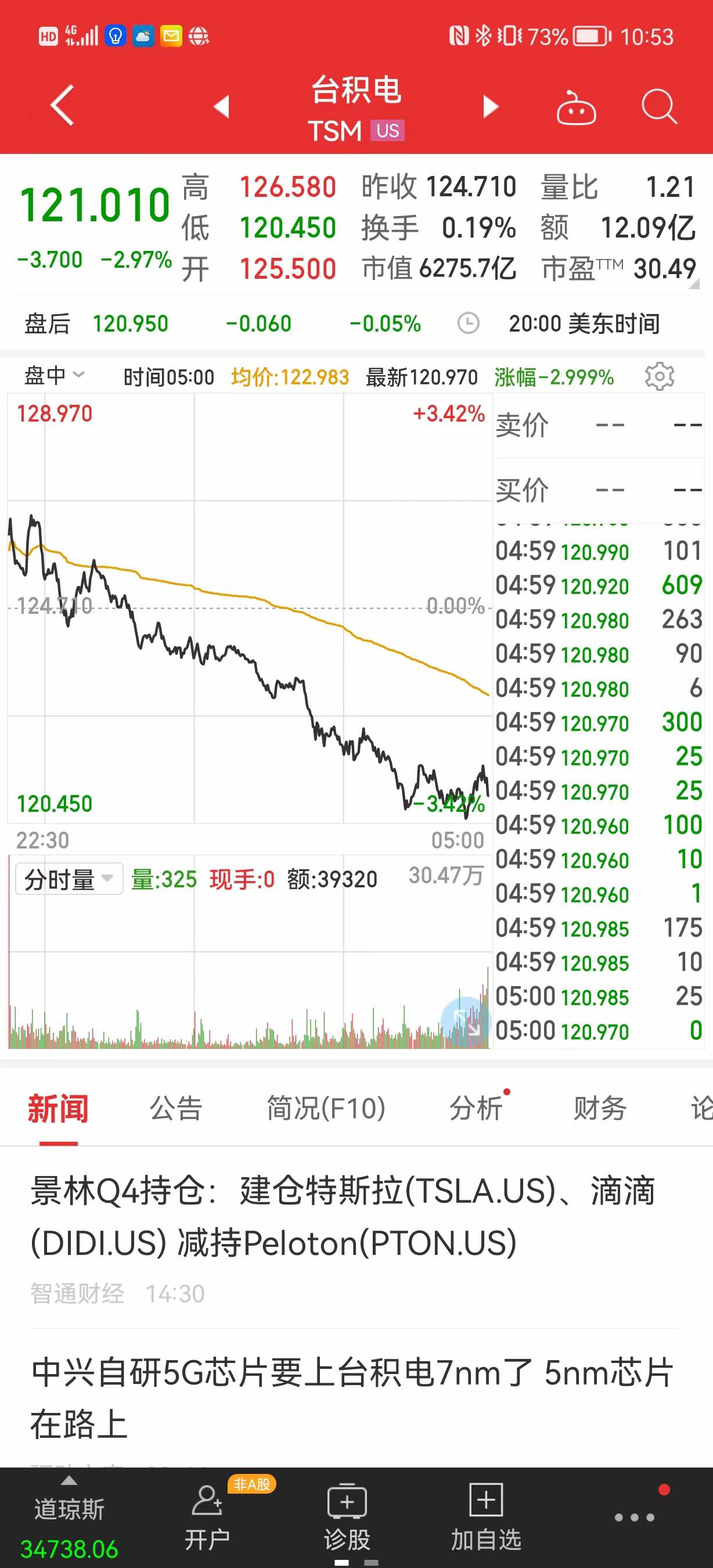713x1568 pixels.
Task: Select the 新闻 tab
Action: click(x=59, y=1109)
